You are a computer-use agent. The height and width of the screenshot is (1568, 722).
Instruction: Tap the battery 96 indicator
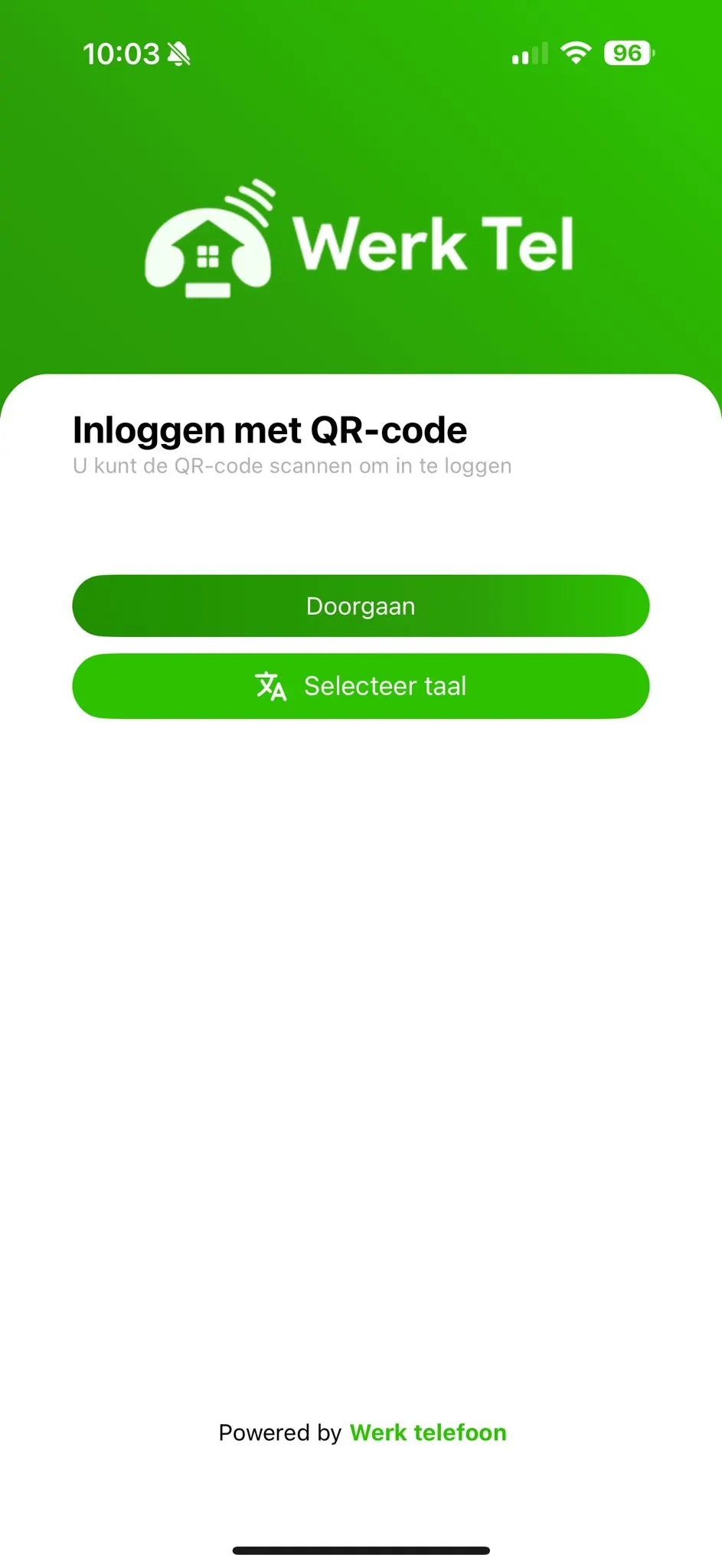pos(626,52)
